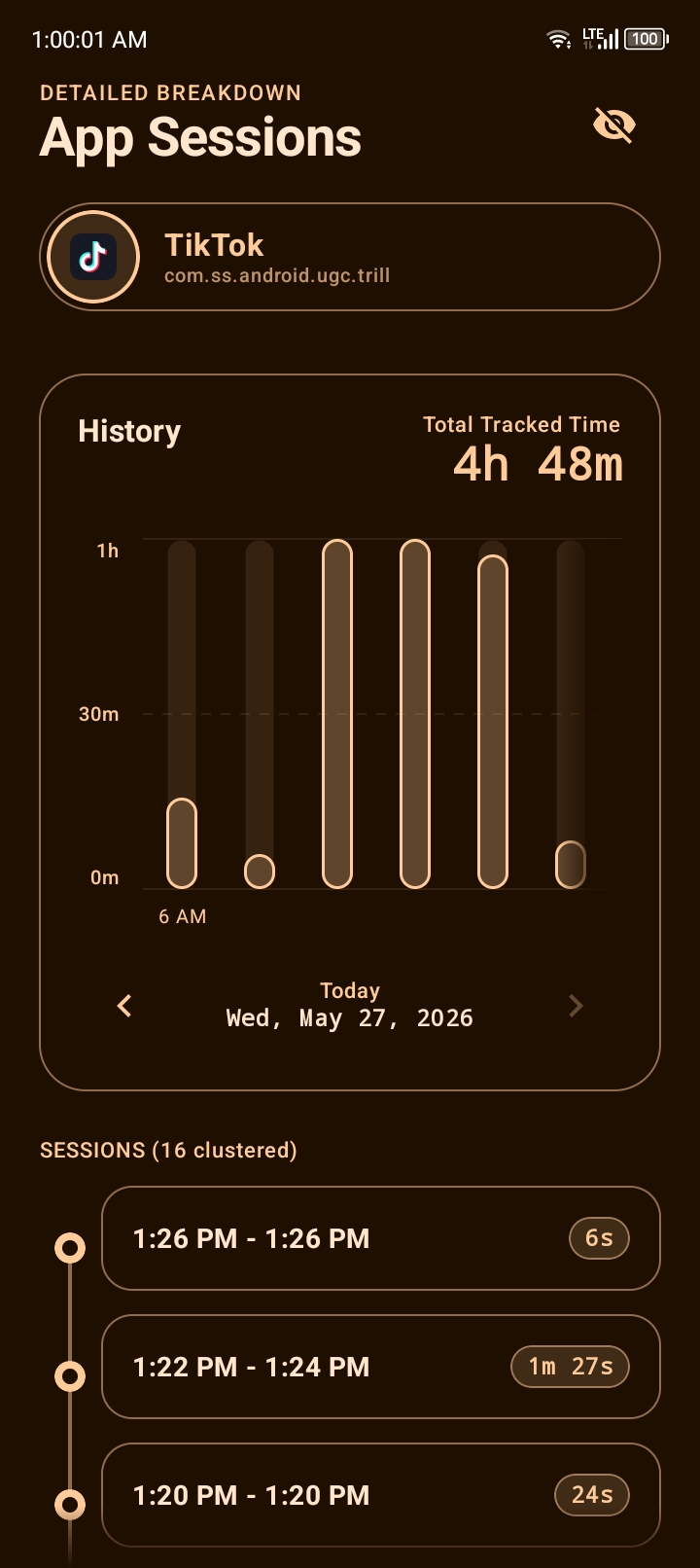The height and width of the screenshot is (1568, 700).
Task: Go to the previous day
Action: click(x=124, y=1006)
